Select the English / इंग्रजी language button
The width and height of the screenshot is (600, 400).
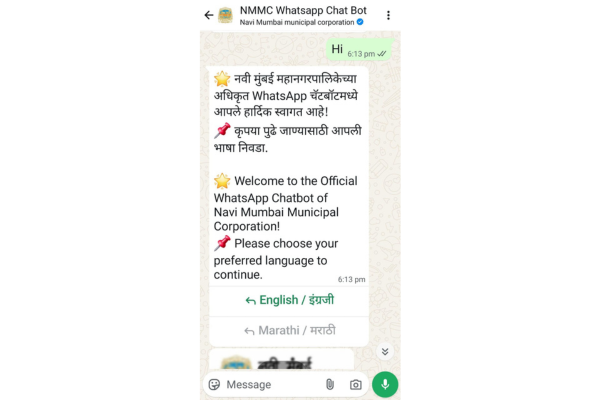pyautogui.click(x=289, y=300)
